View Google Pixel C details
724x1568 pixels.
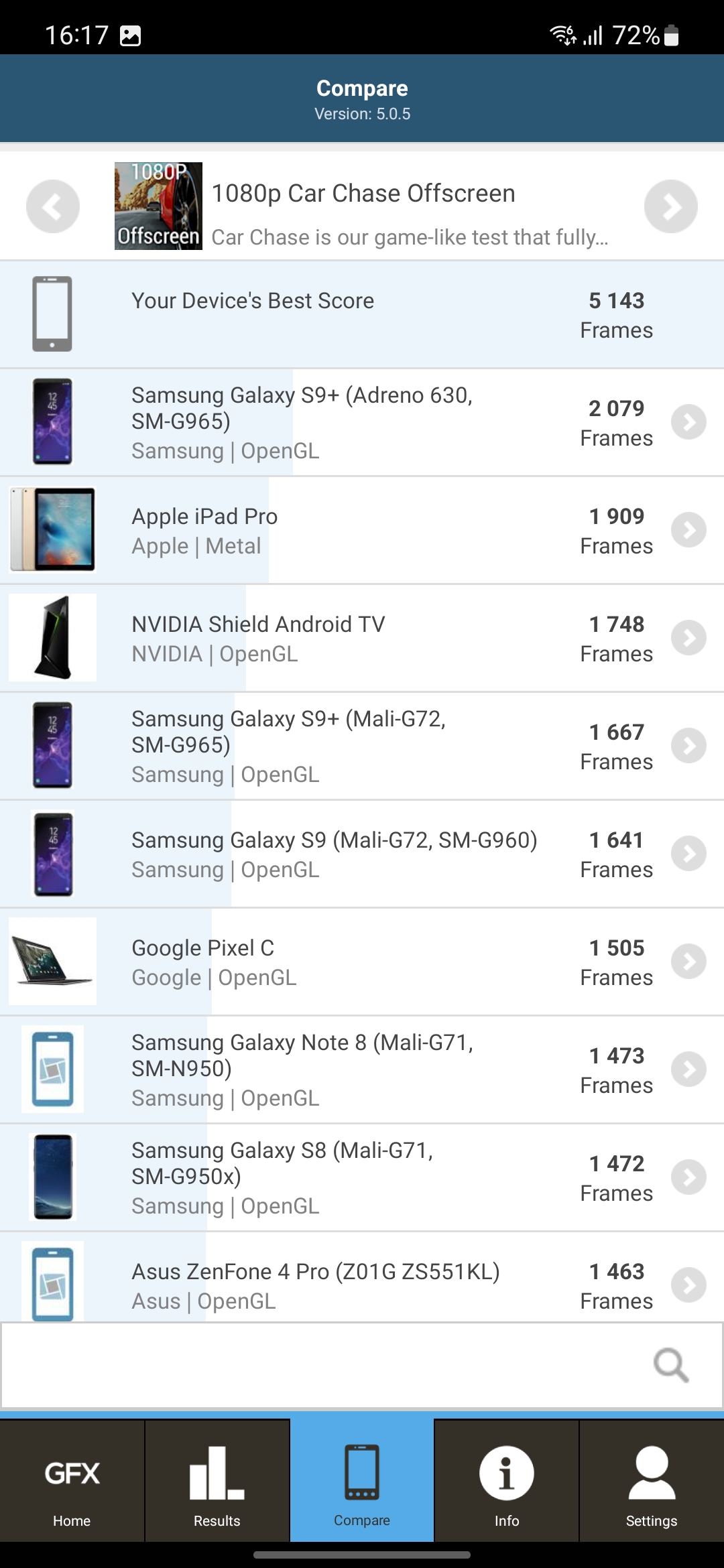[x=362, y=962]
